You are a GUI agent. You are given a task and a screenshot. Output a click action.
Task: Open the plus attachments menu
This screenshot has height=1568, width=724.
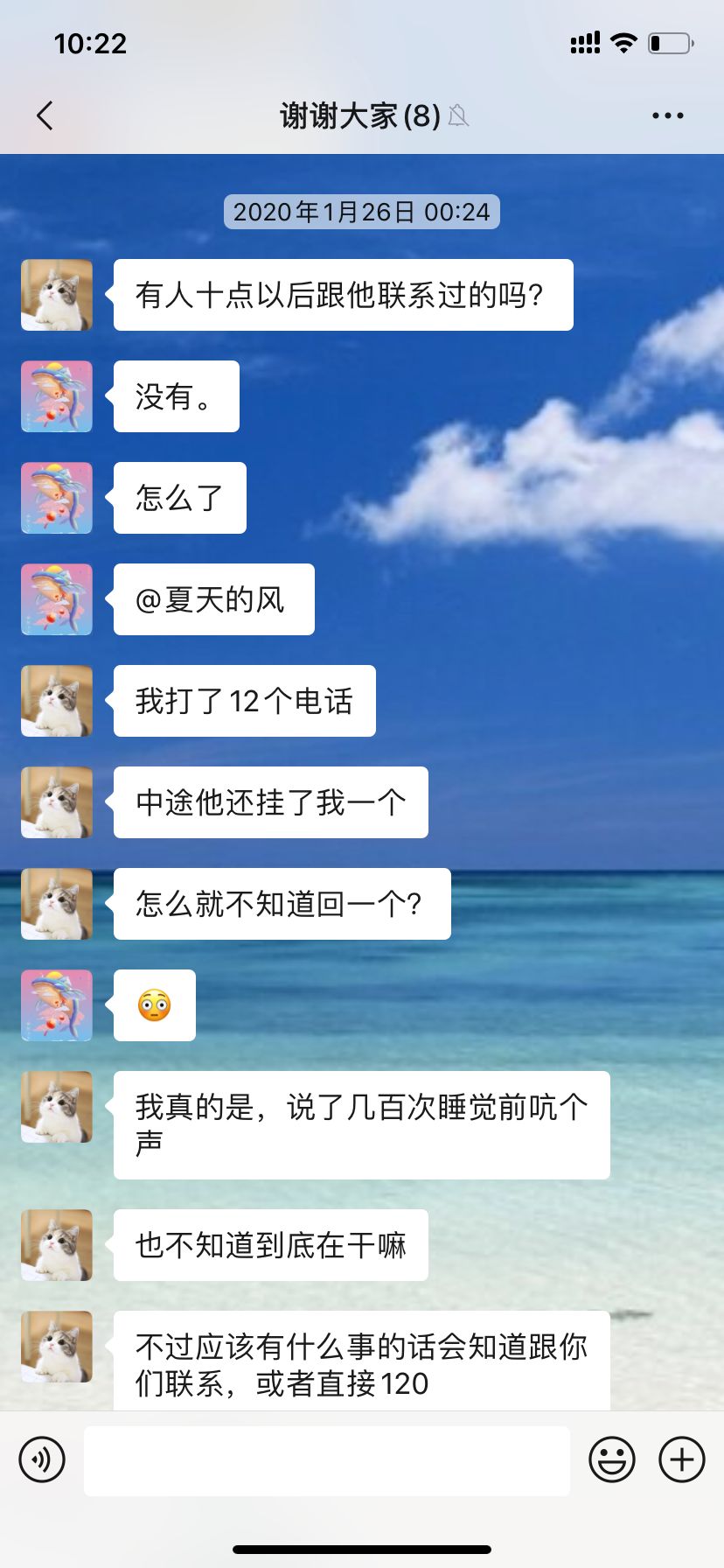click(681, 1459)
